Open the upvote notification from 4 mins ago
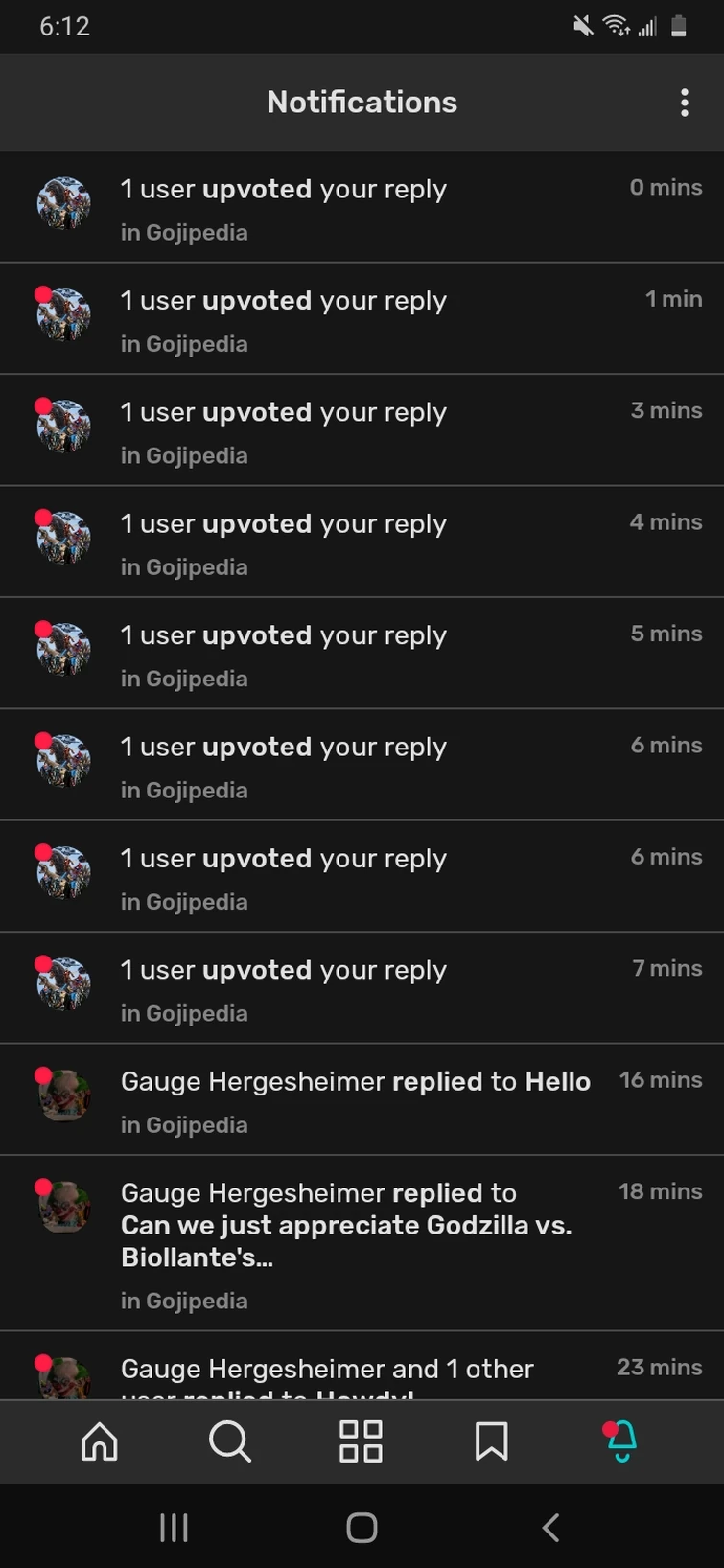Image resolution: width=724 pixels, height=1568 pixels. [x=362, y=542]
